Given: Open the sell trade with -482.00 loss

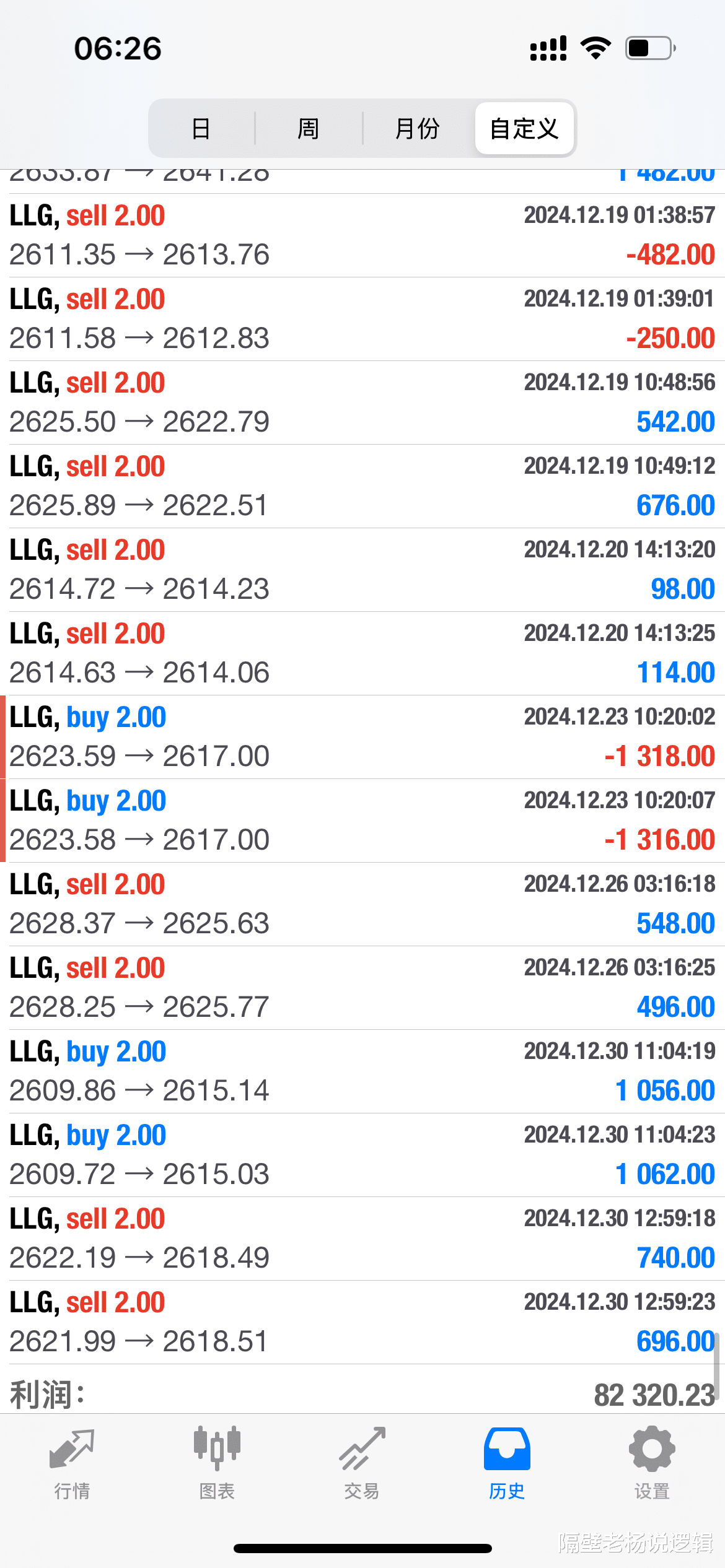Looking at the screenshot, I should [x=362, y=235].
